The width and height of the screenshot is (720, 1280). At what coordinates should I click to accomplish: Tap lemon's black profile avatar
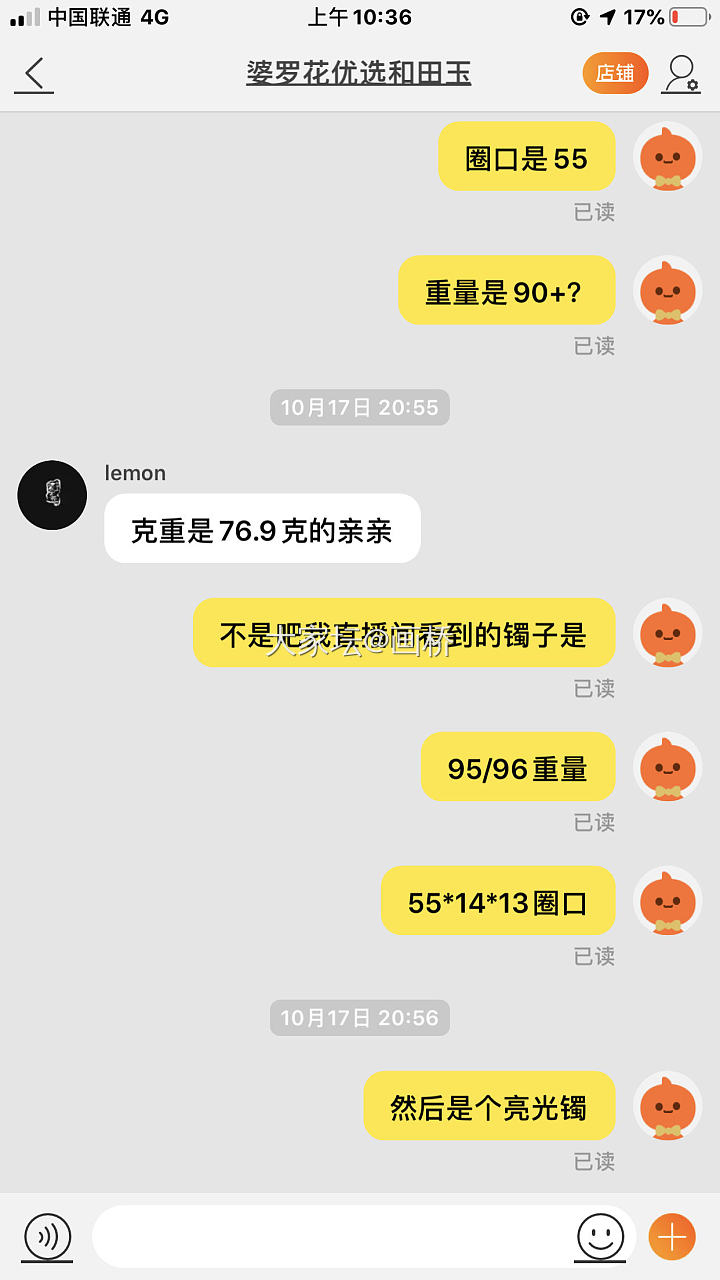tap(52, 495)
